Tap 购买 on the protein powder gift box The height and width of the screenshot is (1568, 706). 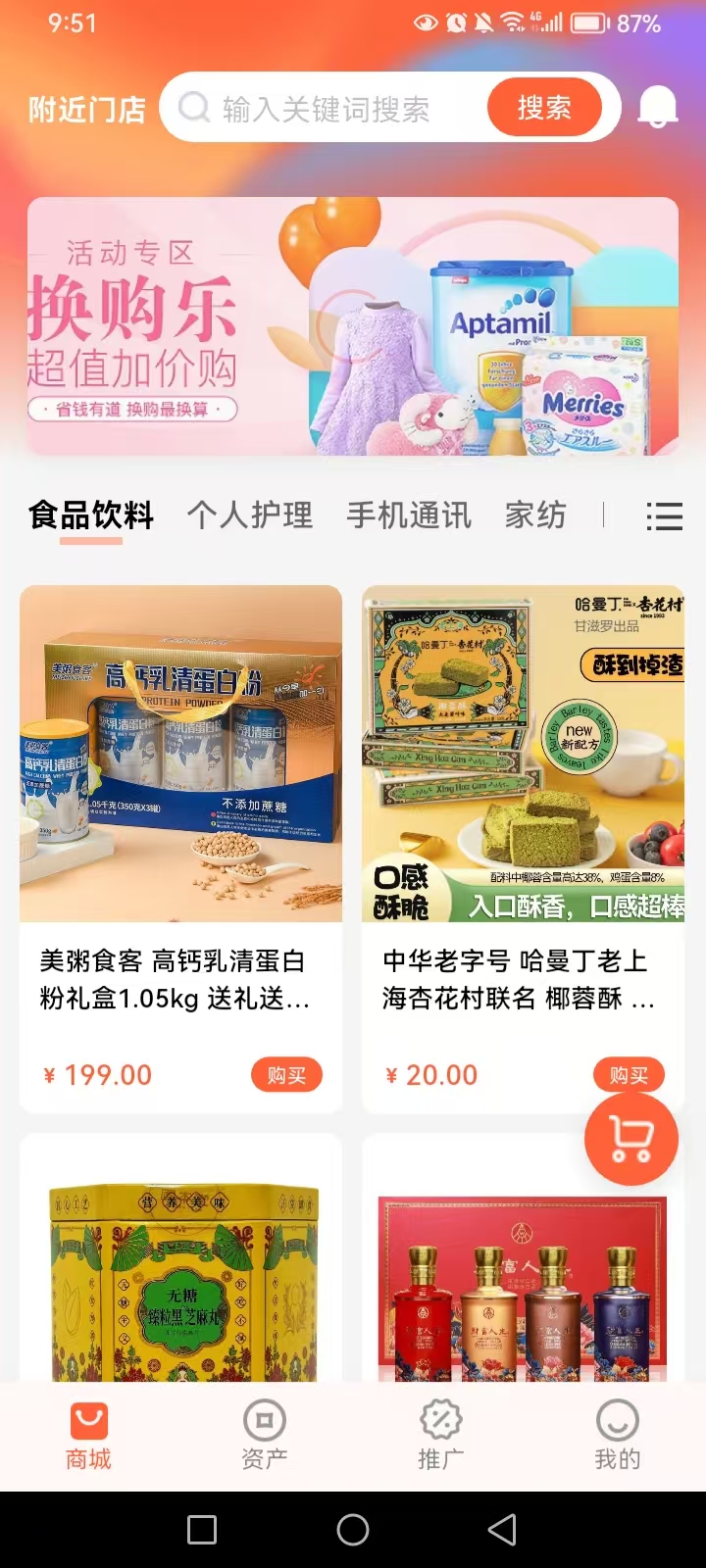click(287, 1074)
